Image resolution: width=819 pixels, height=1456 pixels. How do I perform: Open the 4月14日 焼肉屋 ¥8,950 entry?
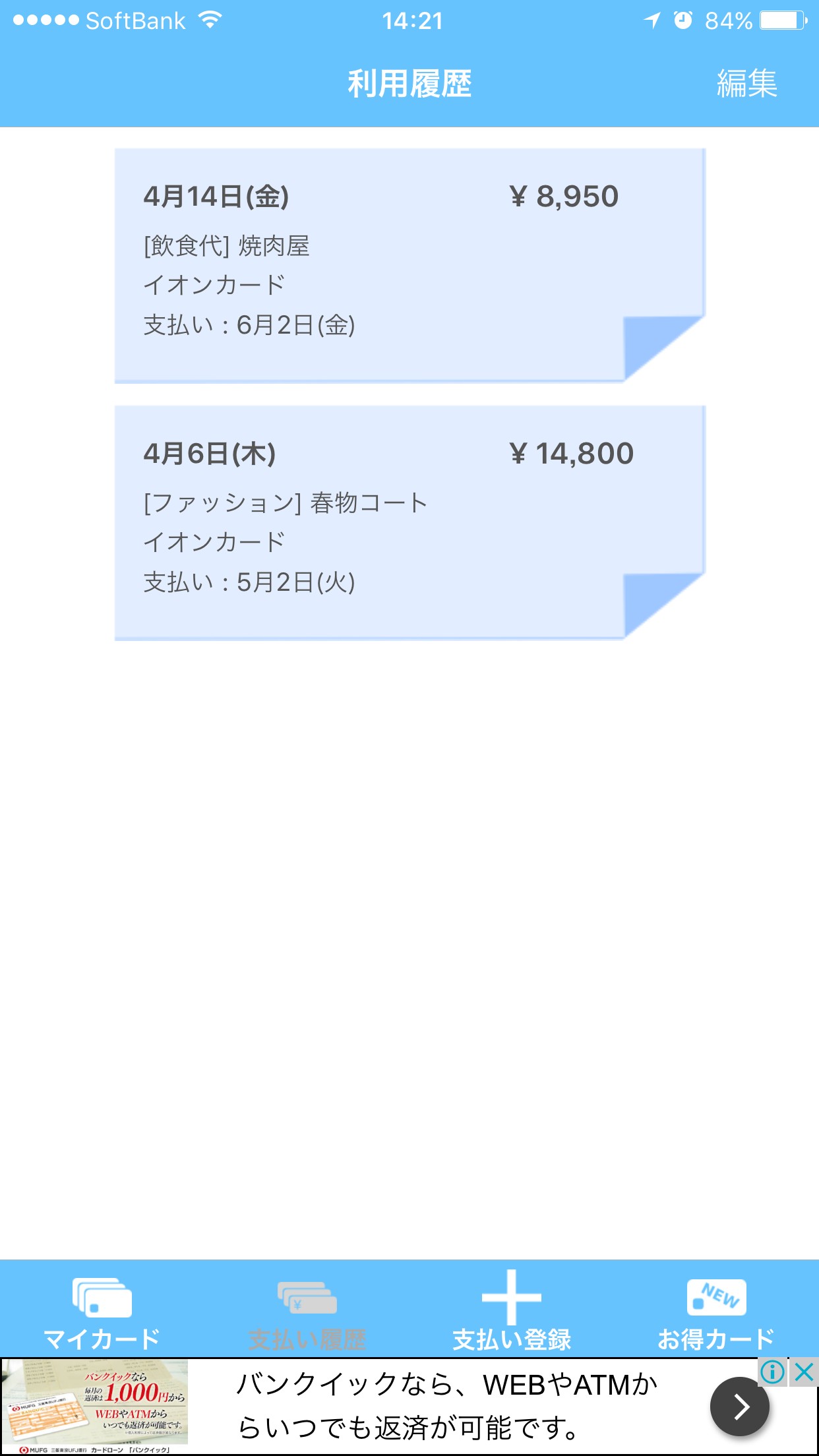point(409,264)
